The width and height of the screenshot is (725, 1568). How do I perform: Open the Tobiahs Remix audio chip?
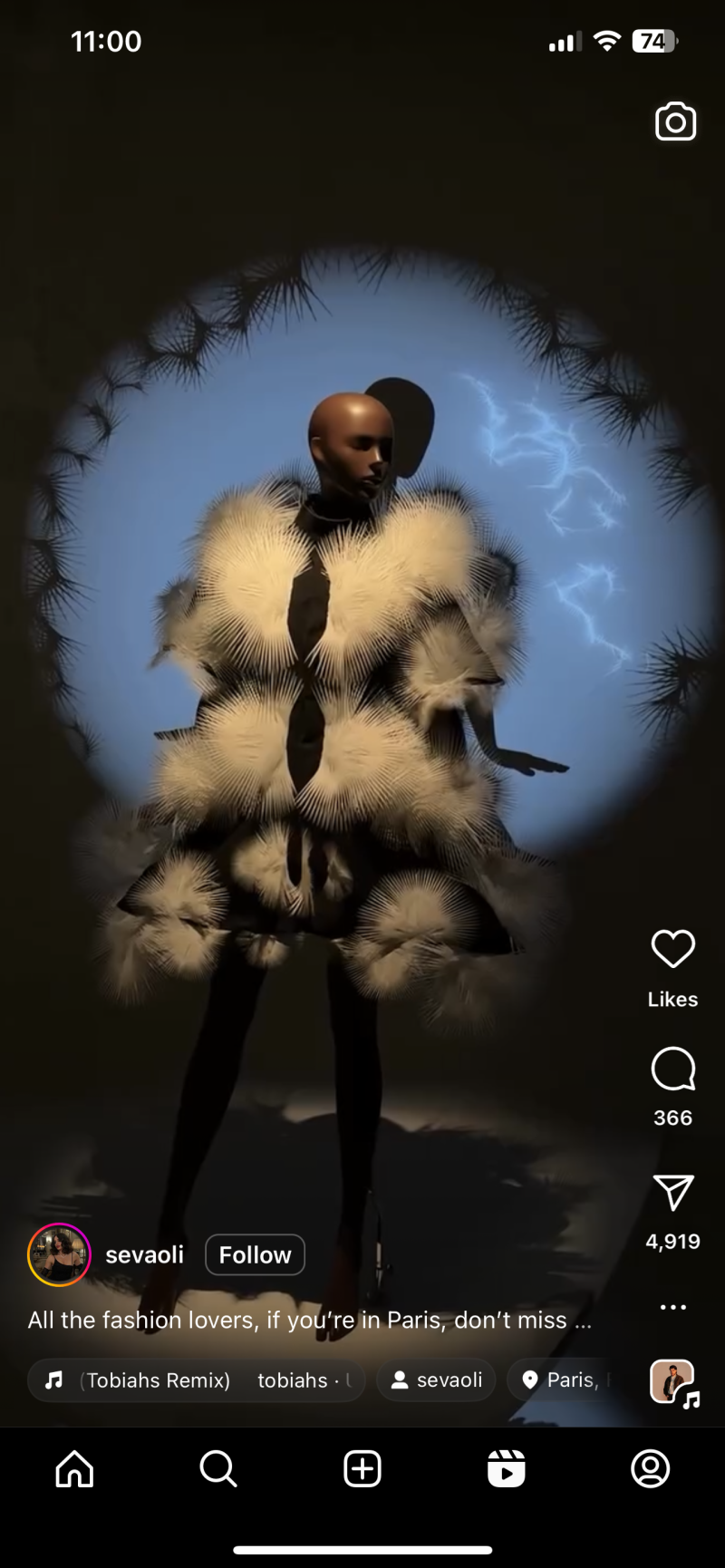[197, 1379]
